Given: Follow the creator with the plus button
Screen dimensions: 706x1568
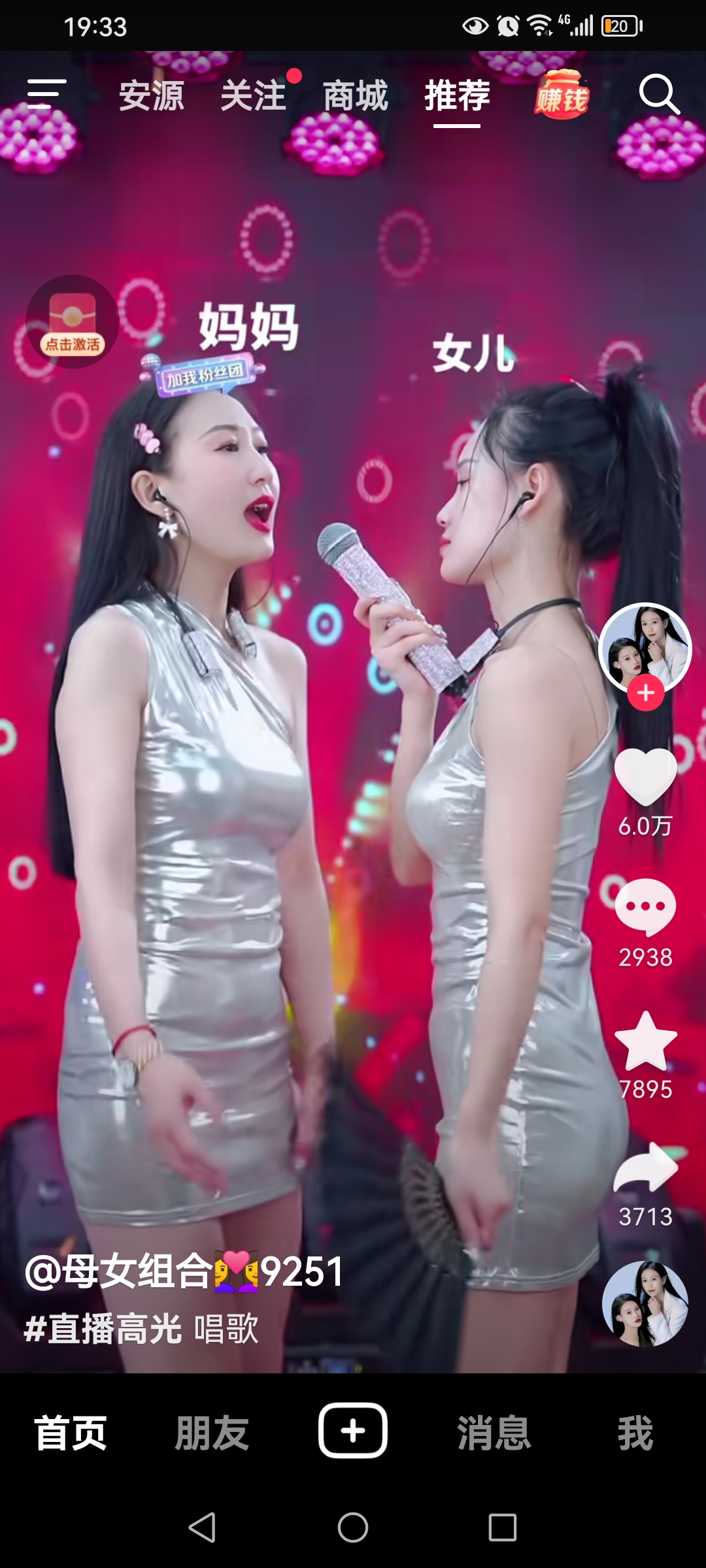Looking at the screenshot, I should point(646,693).
